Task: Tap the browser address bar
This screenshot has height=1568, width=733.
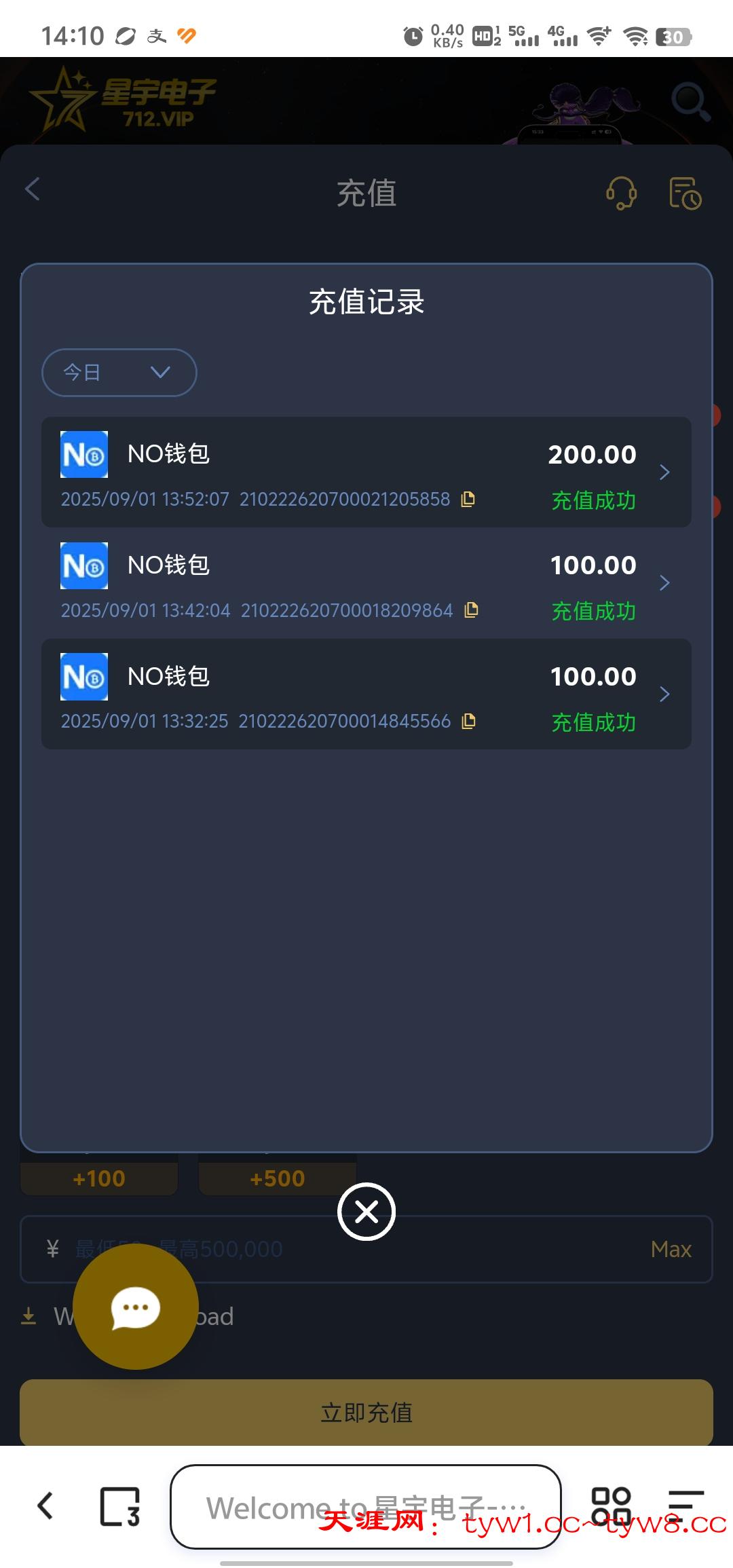Action: tap(365, 1507)
